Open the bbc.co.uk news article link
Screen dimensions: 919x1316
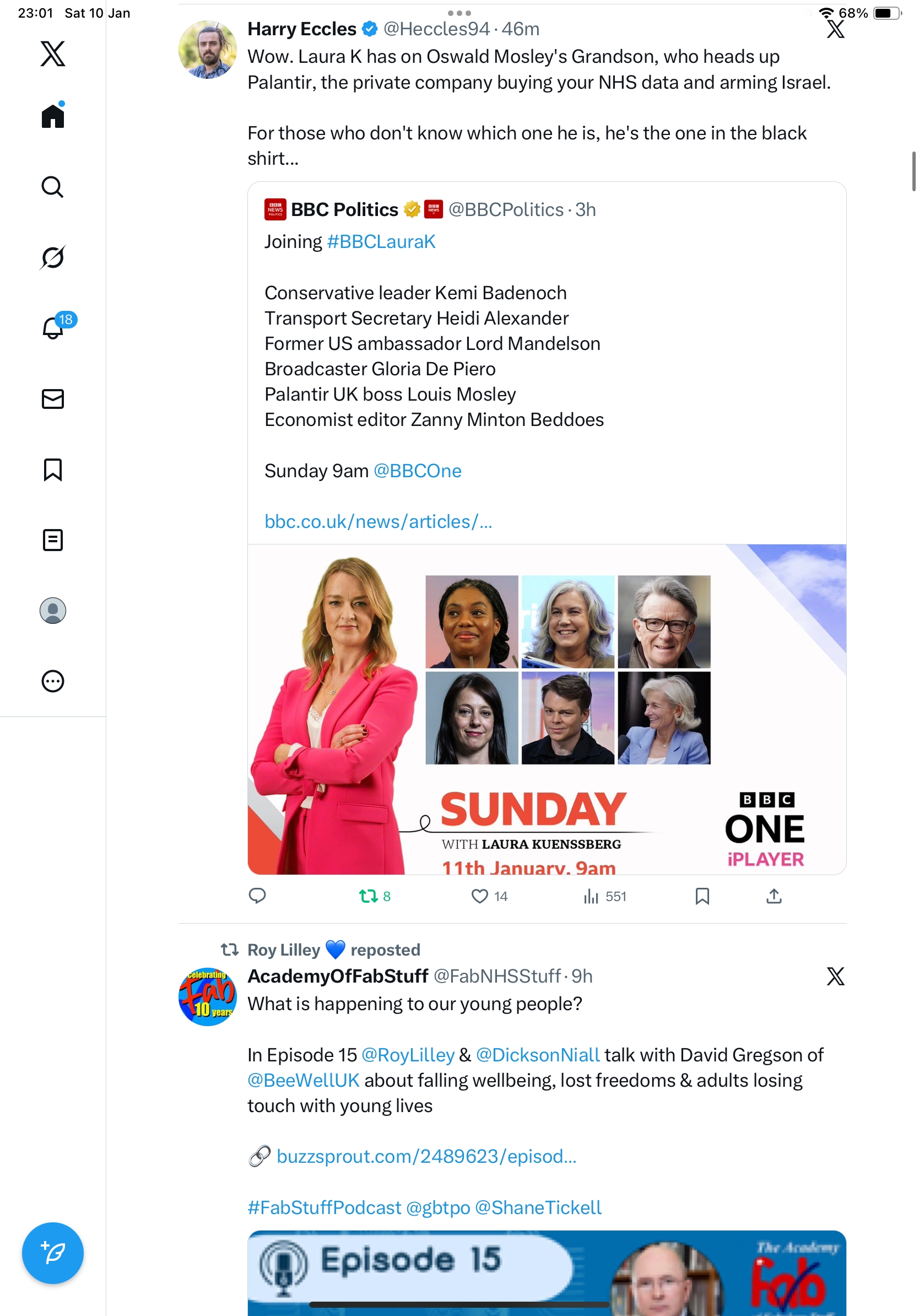(x=378, y=521)
